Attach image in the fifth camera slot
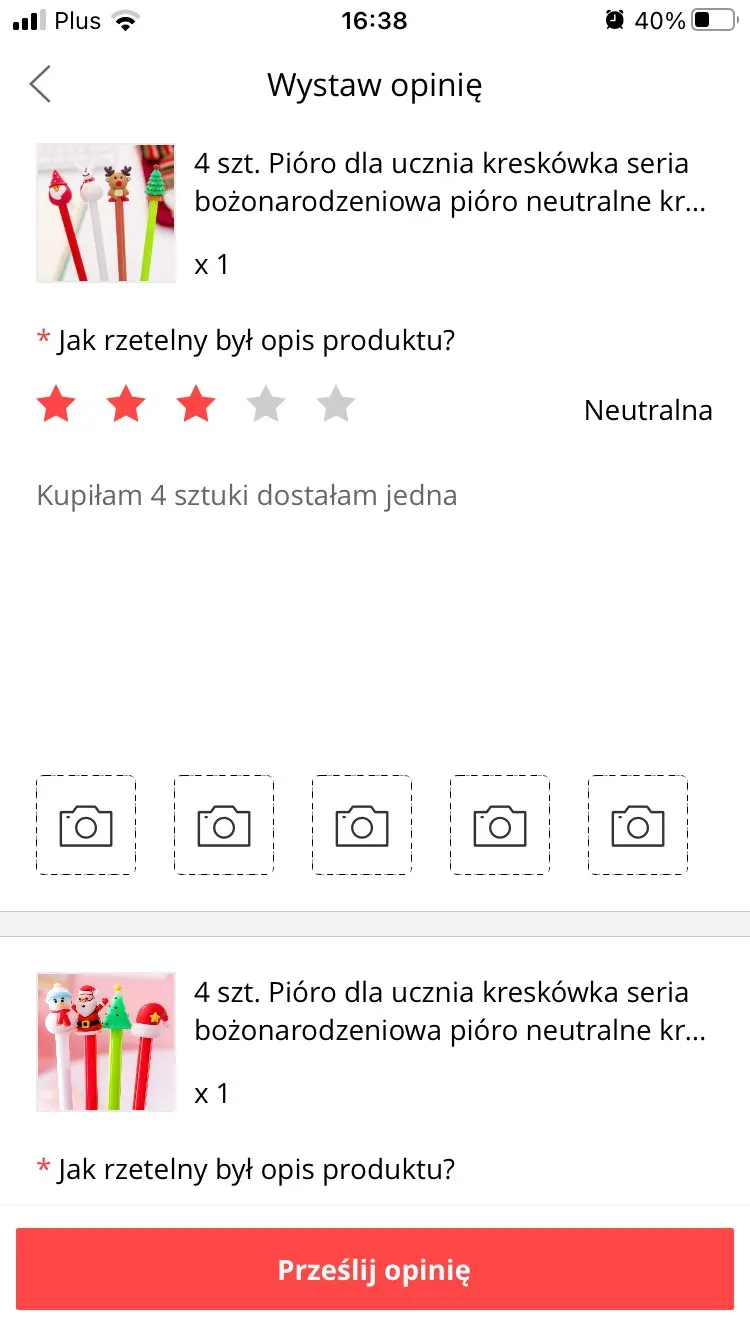Viewport: 750px width, 1334px height. (x=638, y=826)
